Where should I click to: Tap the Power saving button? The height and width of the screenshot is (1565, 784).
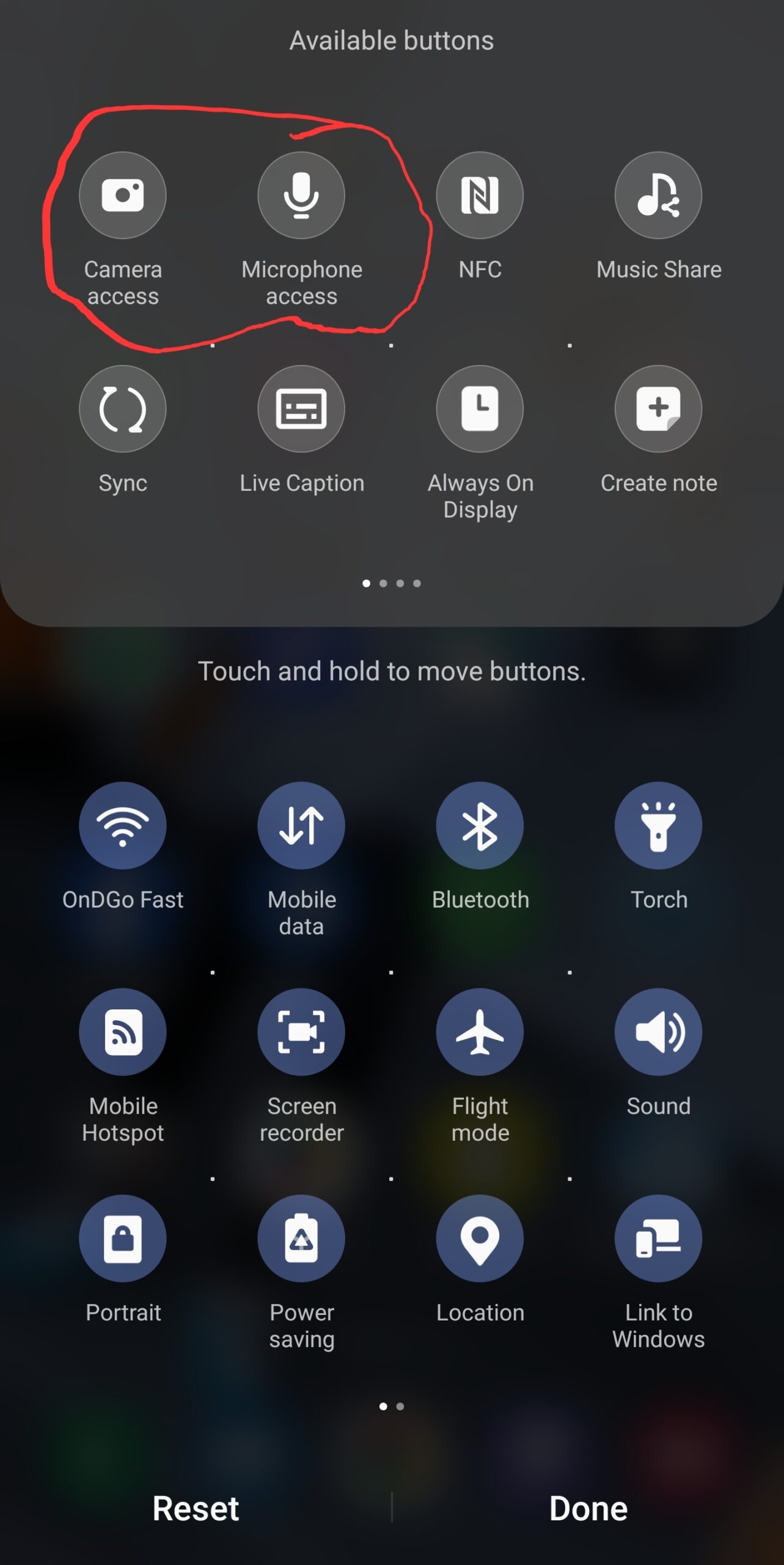[x=301, y=1239]
